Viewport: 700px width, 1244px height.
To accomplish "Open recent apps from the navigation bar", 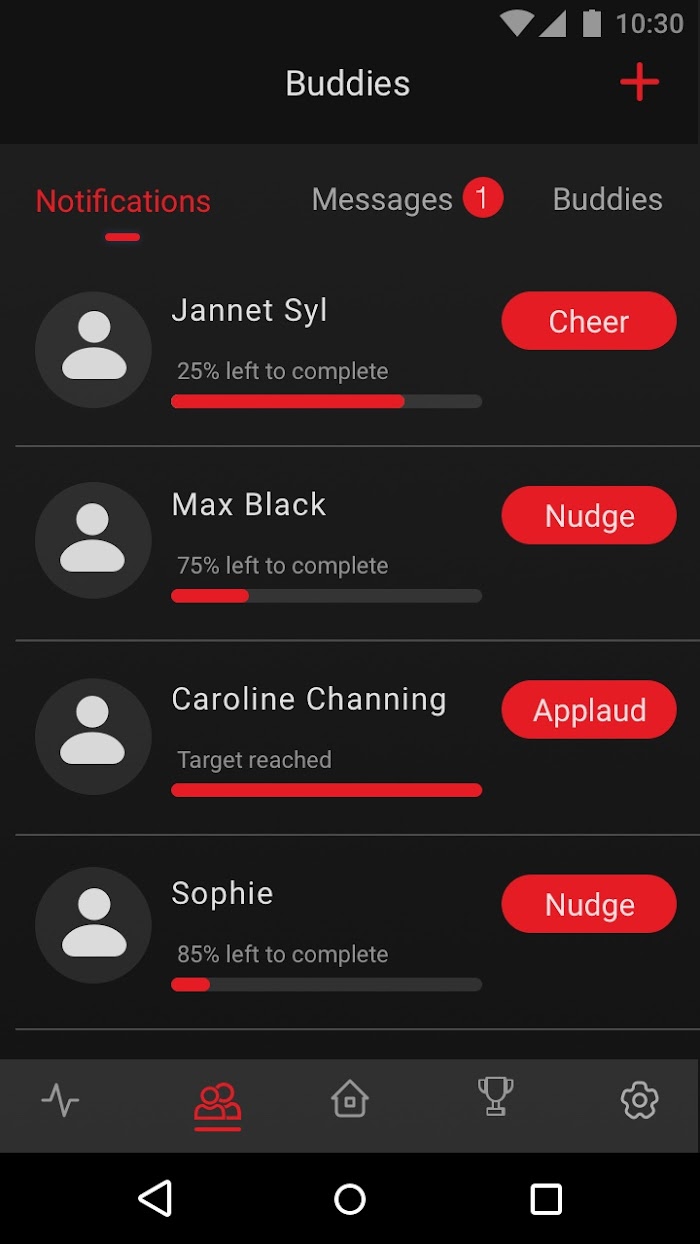I will point(545,1198).
